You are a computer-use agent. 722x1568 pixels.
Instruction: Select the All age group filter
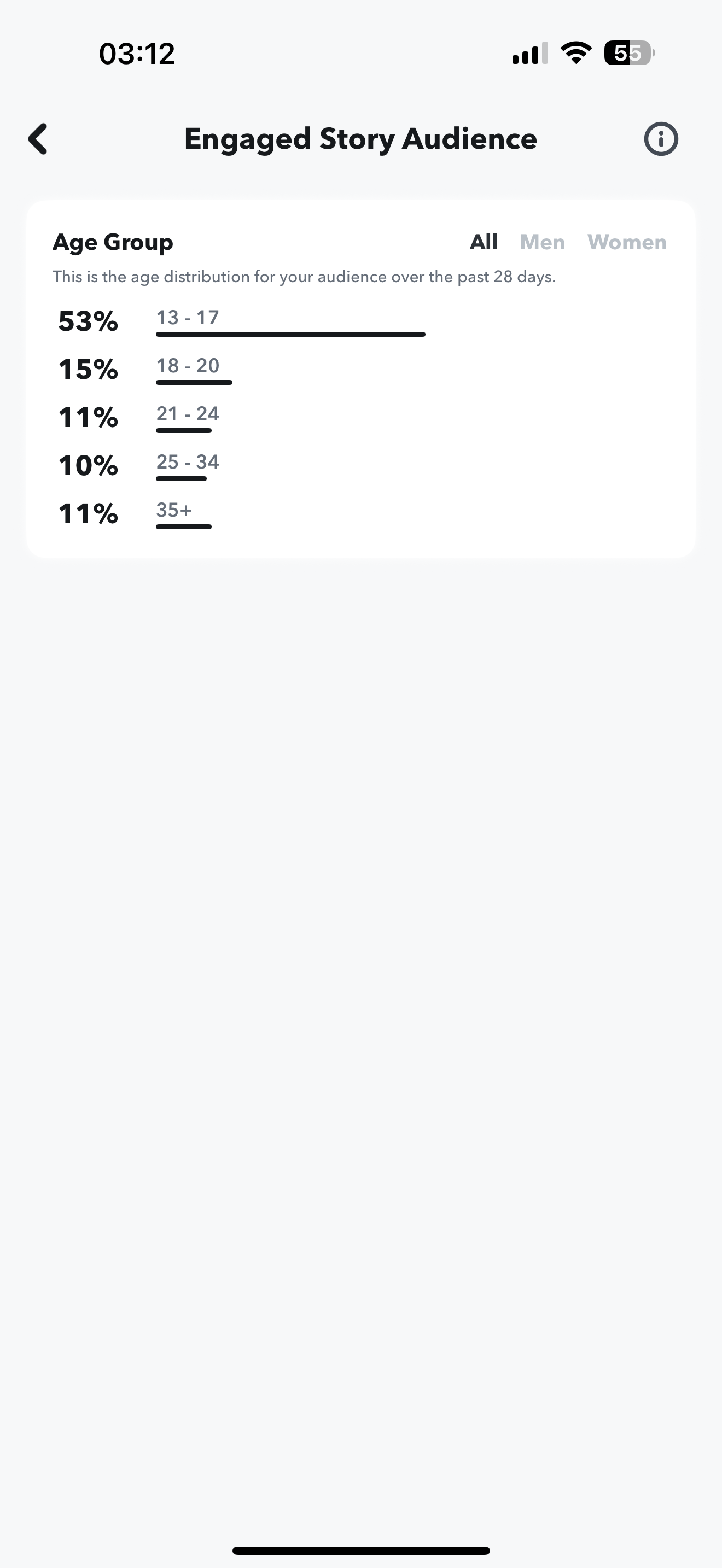pos(484,242)
